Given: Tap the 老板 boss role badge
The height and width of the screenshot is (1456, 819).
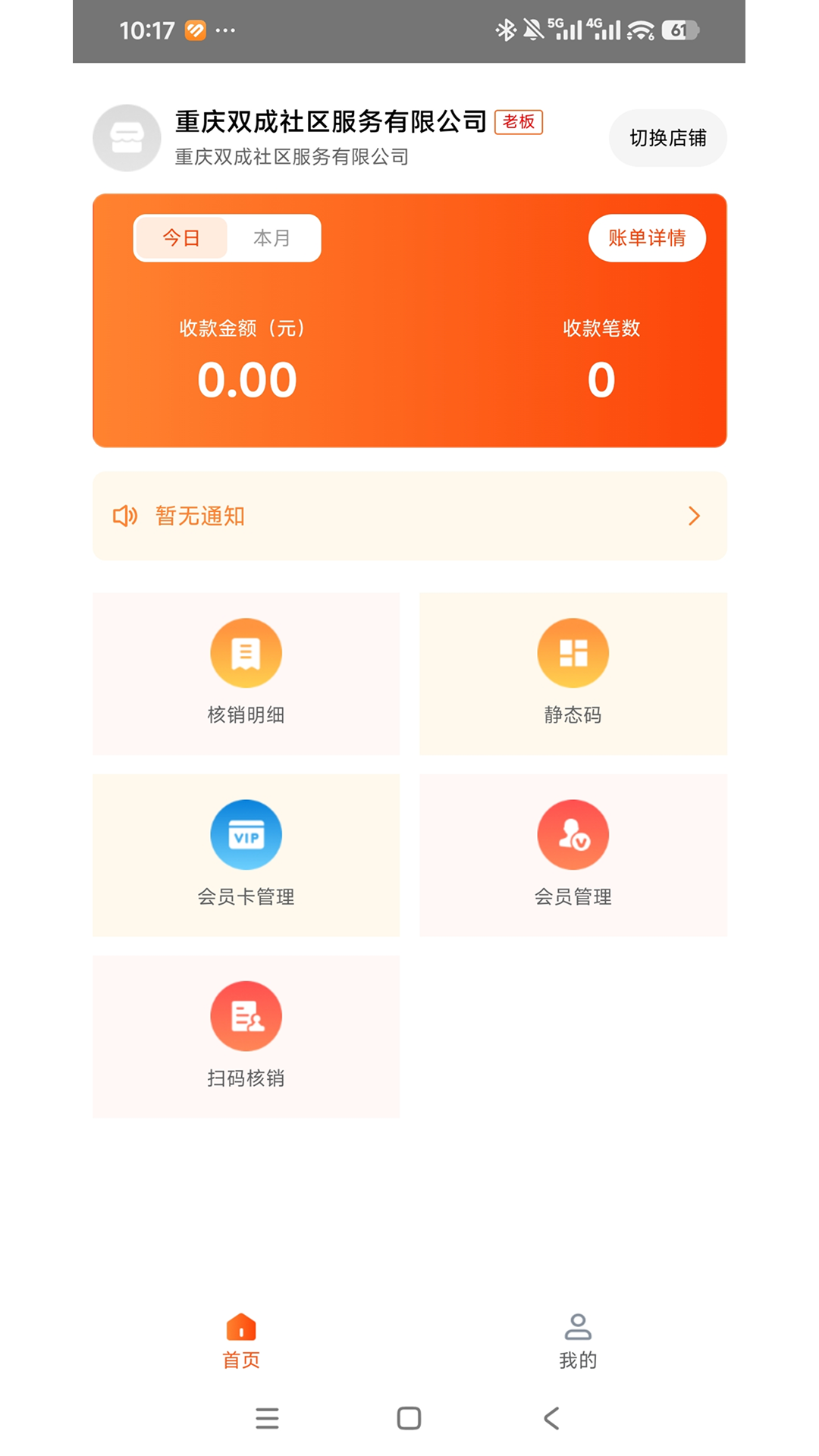Looking at the screenshot, I should [519, 122].
